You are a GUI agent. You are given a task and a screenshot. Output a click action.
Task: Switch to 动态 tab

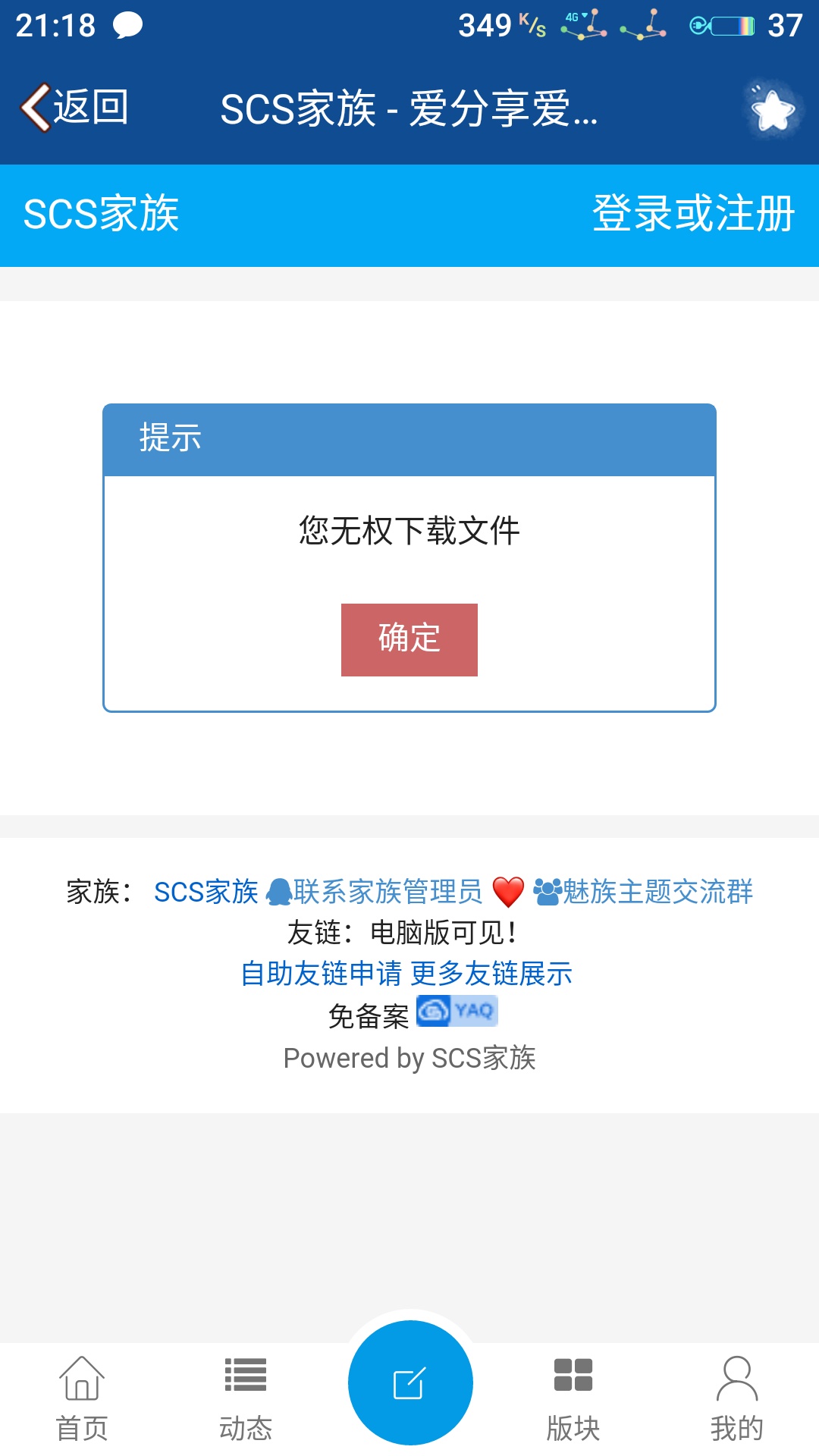(246, 1399)
